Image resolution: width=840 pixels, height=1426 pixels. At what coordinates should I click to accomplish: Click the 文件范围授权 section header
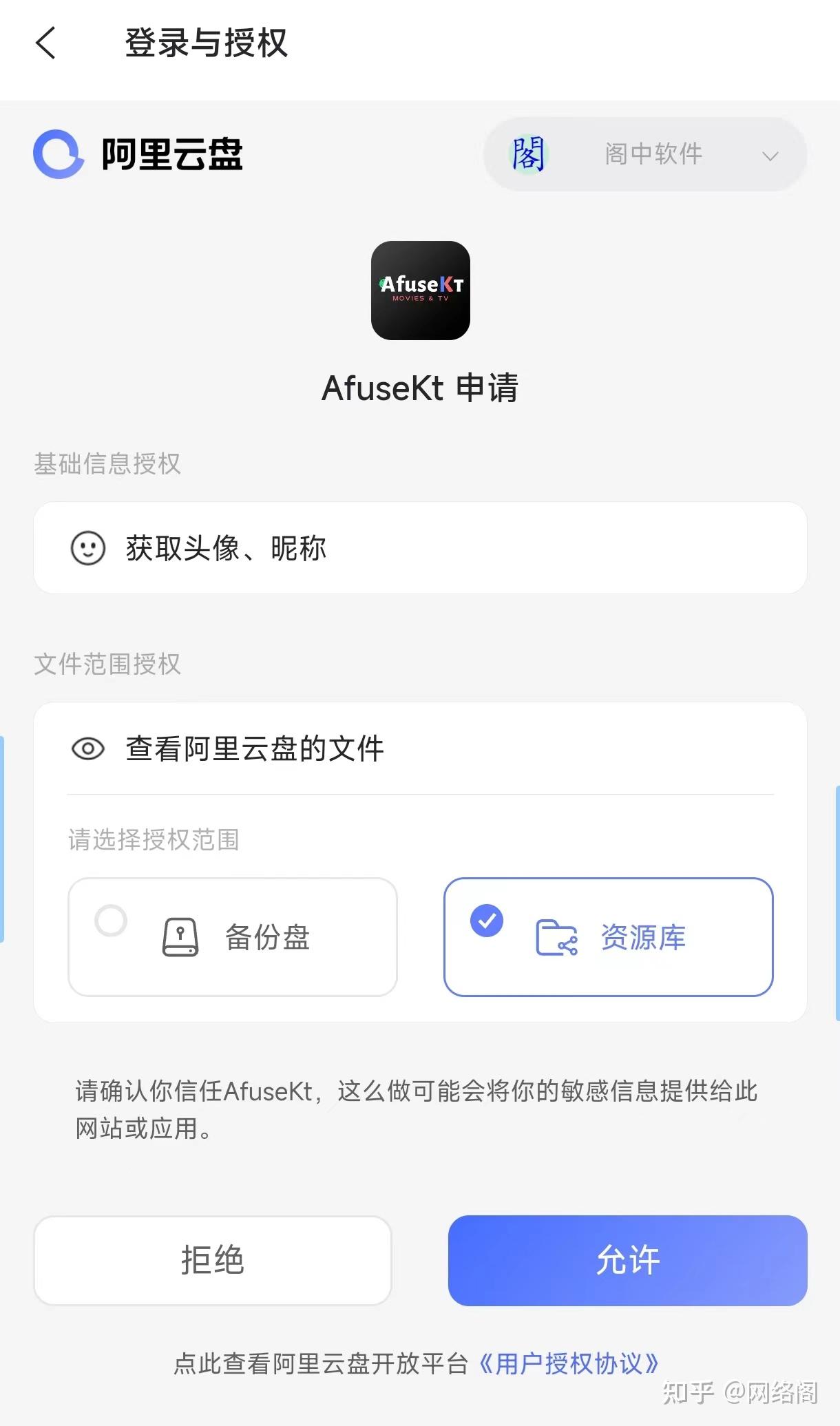(107, 664)
